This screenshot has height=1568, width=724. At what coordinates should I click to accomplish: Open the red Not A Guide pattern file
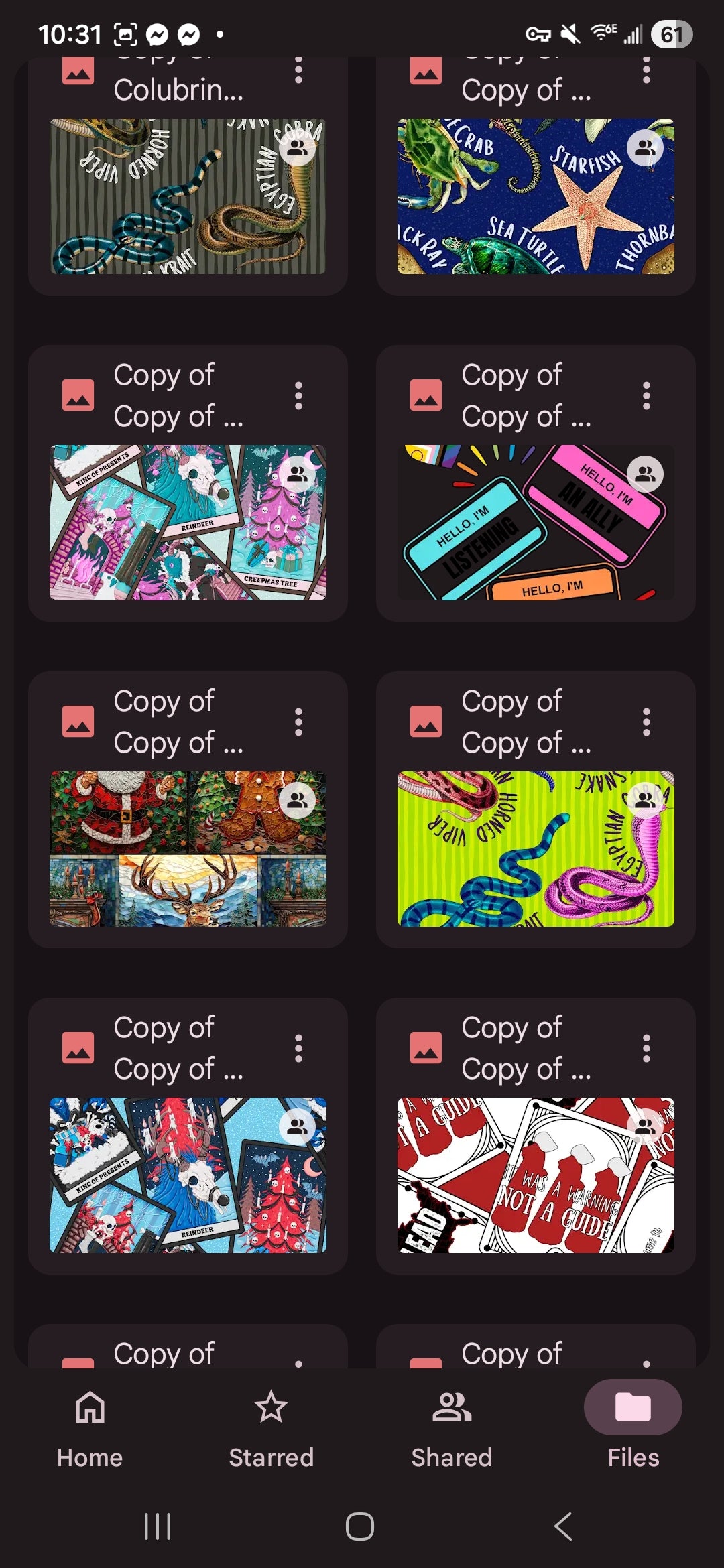[x=535, y=1175]
